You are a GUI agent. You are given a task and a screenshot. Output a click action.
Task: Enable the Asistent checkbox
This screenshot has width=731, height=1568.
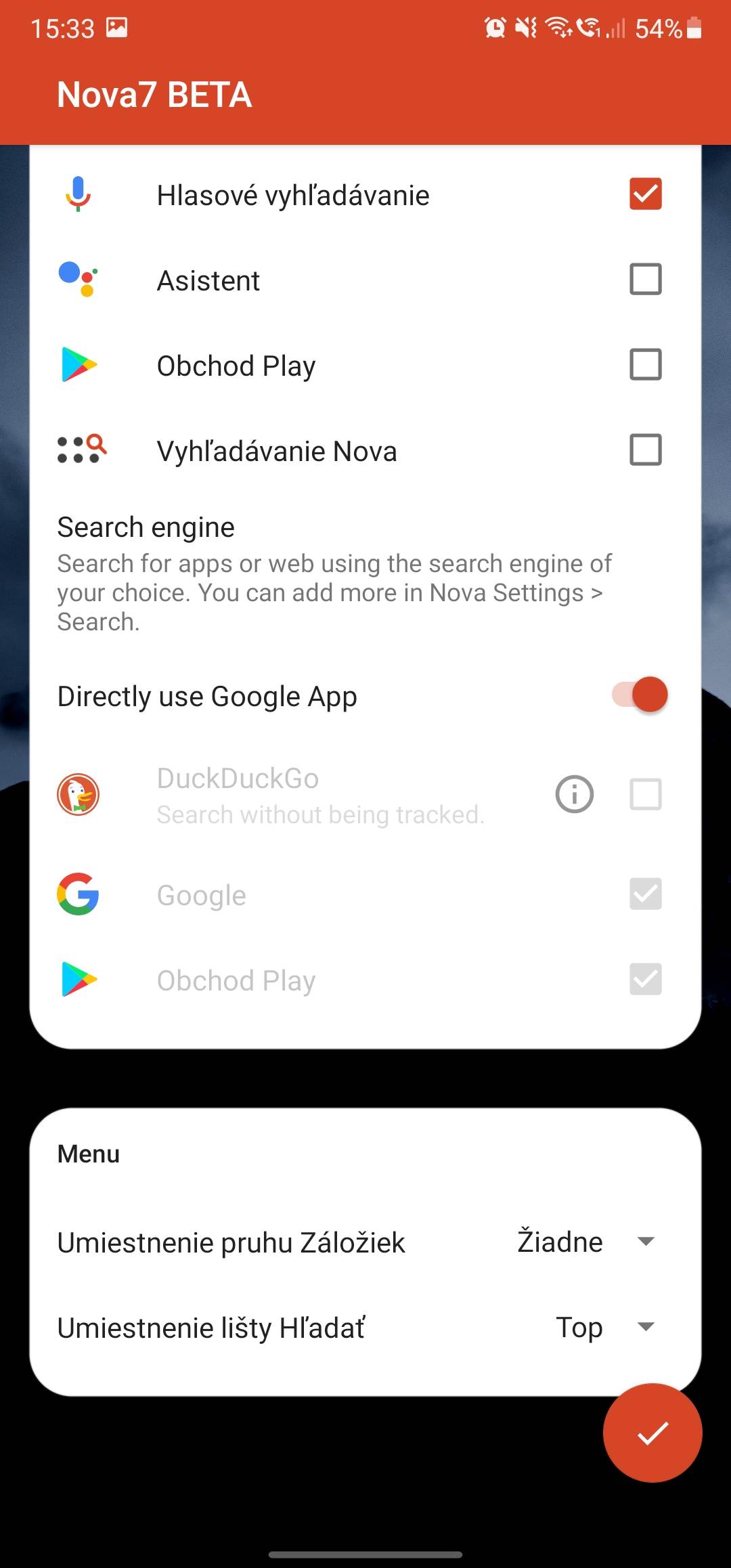645,279
